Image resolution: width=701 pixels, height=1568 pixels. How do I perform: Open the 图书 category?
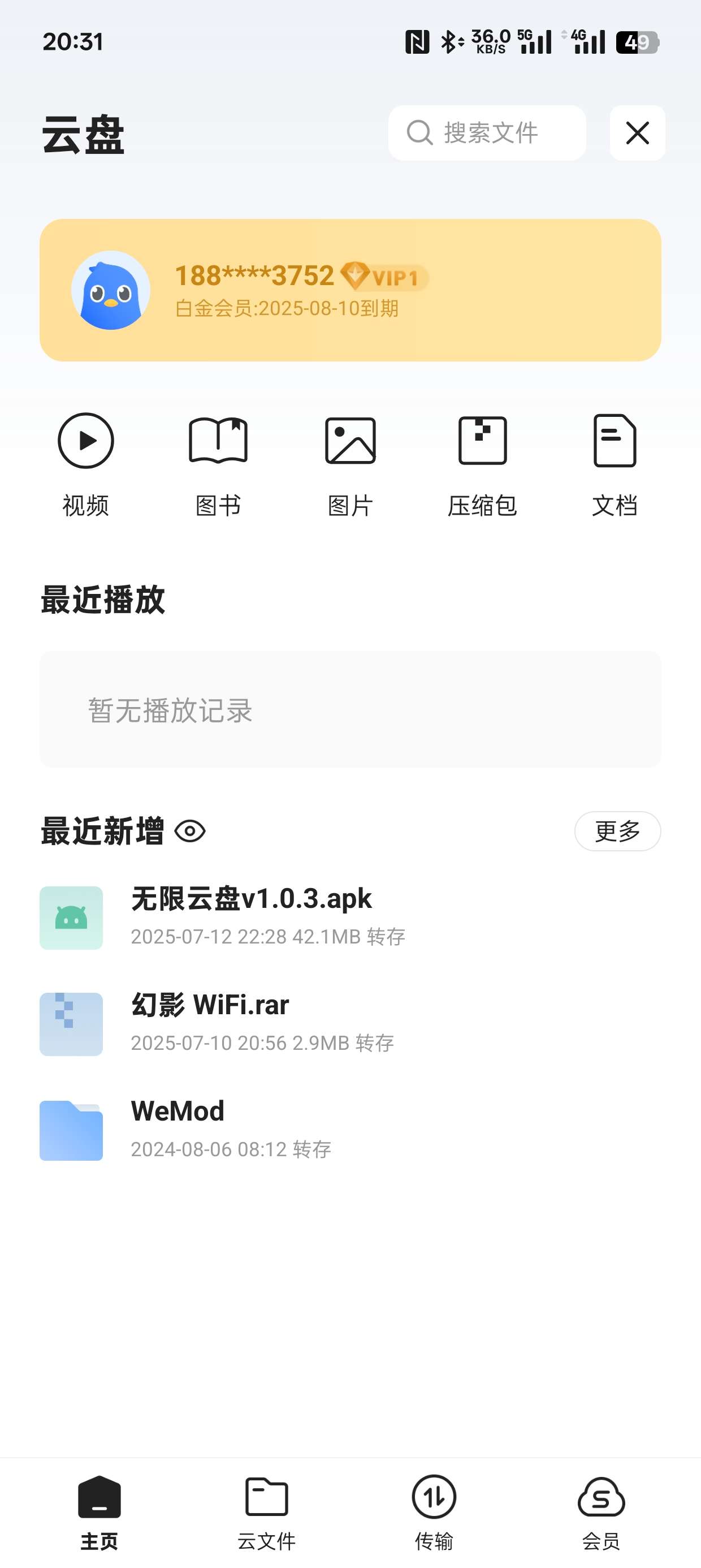click(x=218, y=464)
